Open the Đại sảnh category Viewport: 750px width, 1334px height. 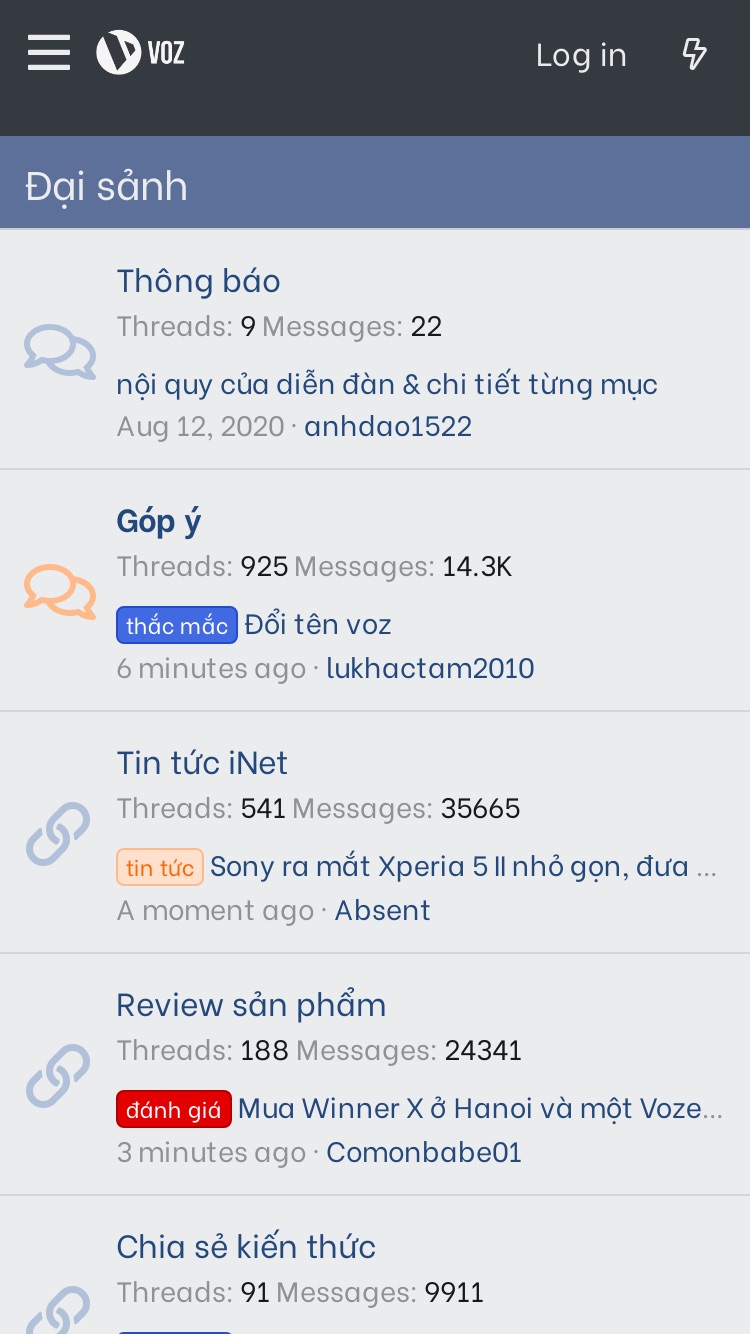tap(106, 186)
